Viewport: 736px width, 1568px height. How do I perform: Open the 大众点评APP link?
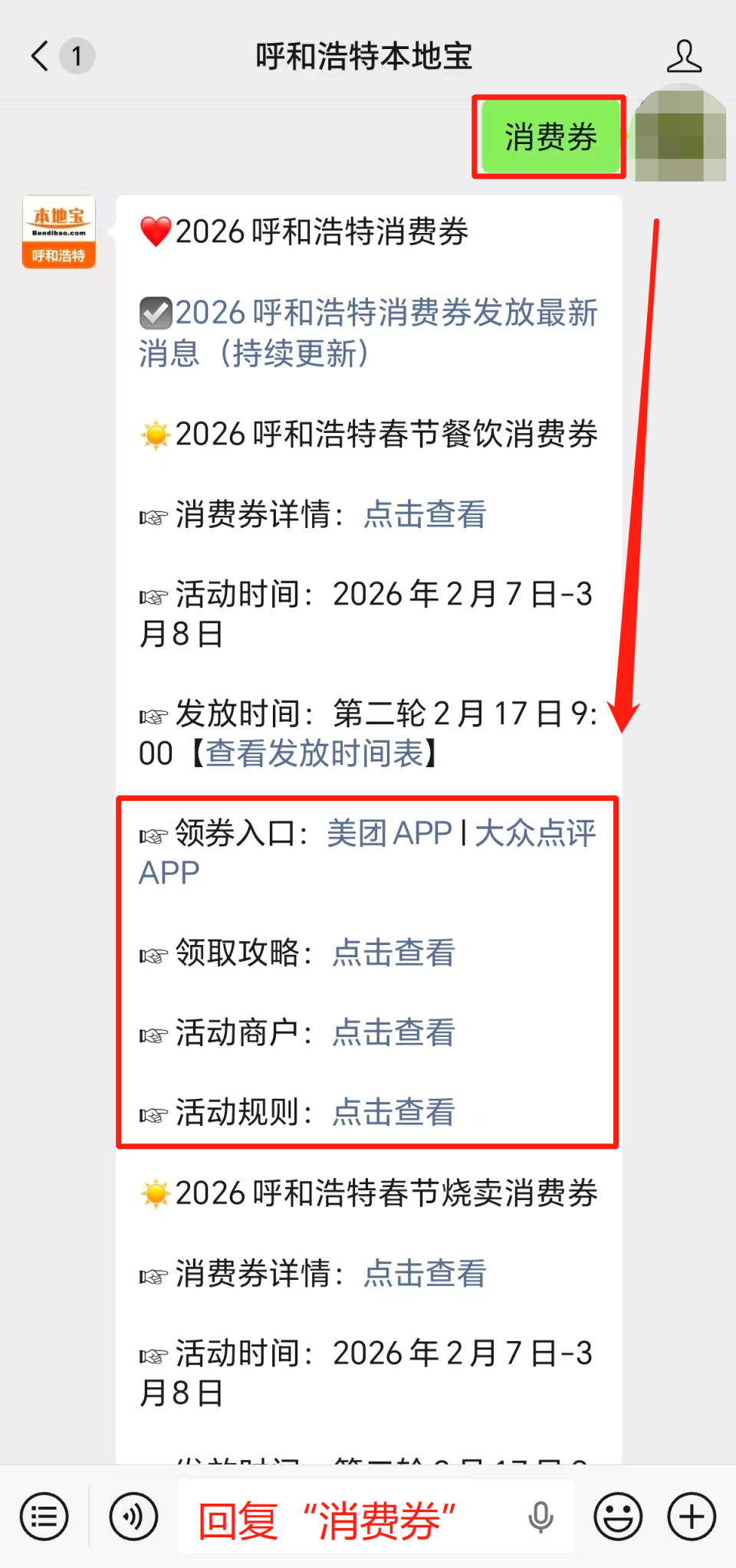(x=536, y=834)
